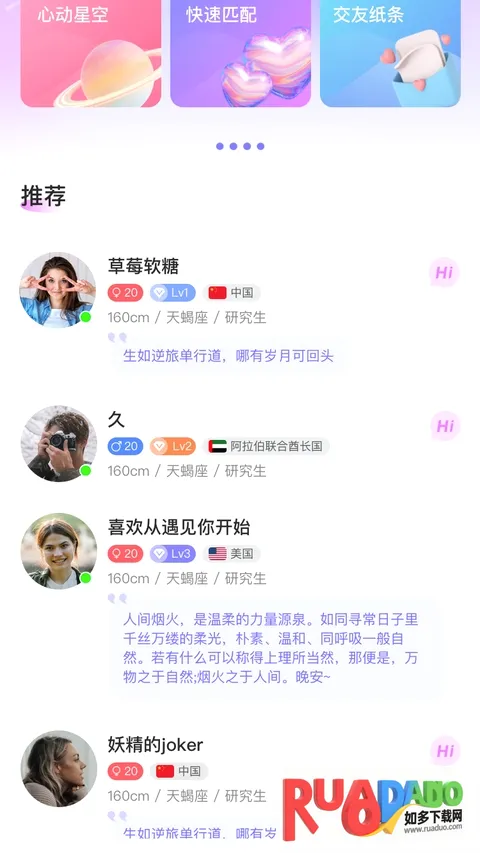Open 喜欢从遇见你开始's profile

(58, 551)
